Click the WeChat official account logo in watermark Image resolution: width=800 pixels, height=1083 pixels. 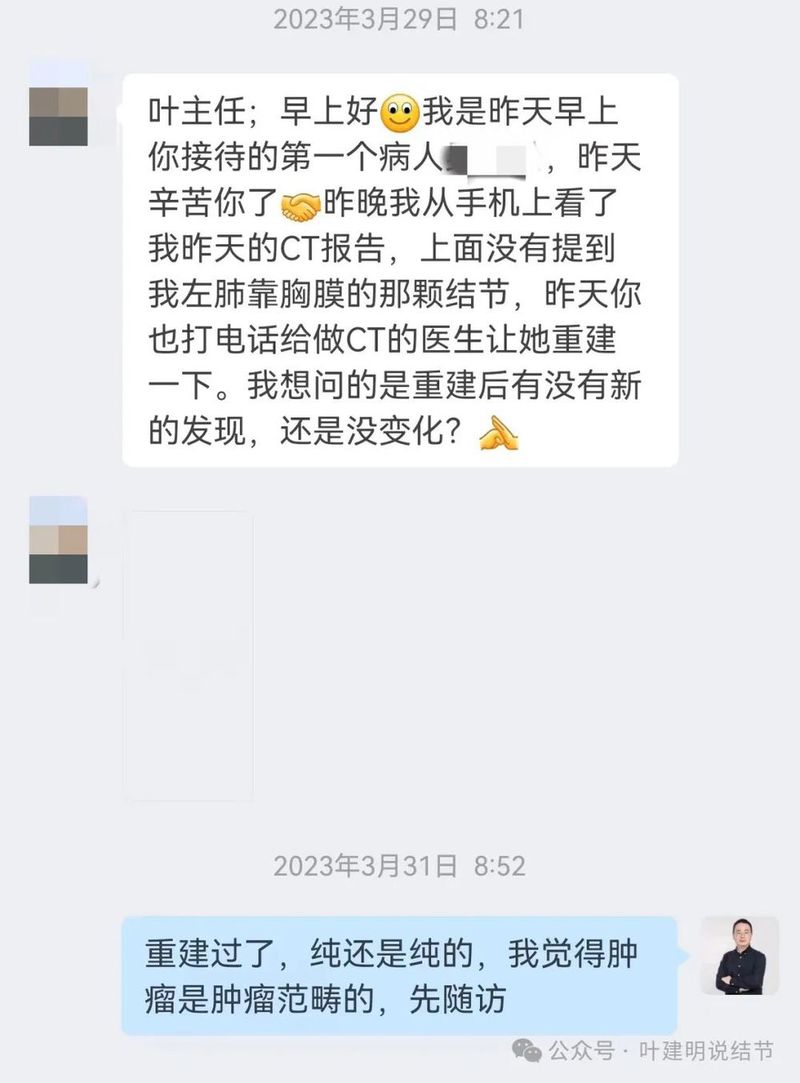click(x=525, y=1052)
